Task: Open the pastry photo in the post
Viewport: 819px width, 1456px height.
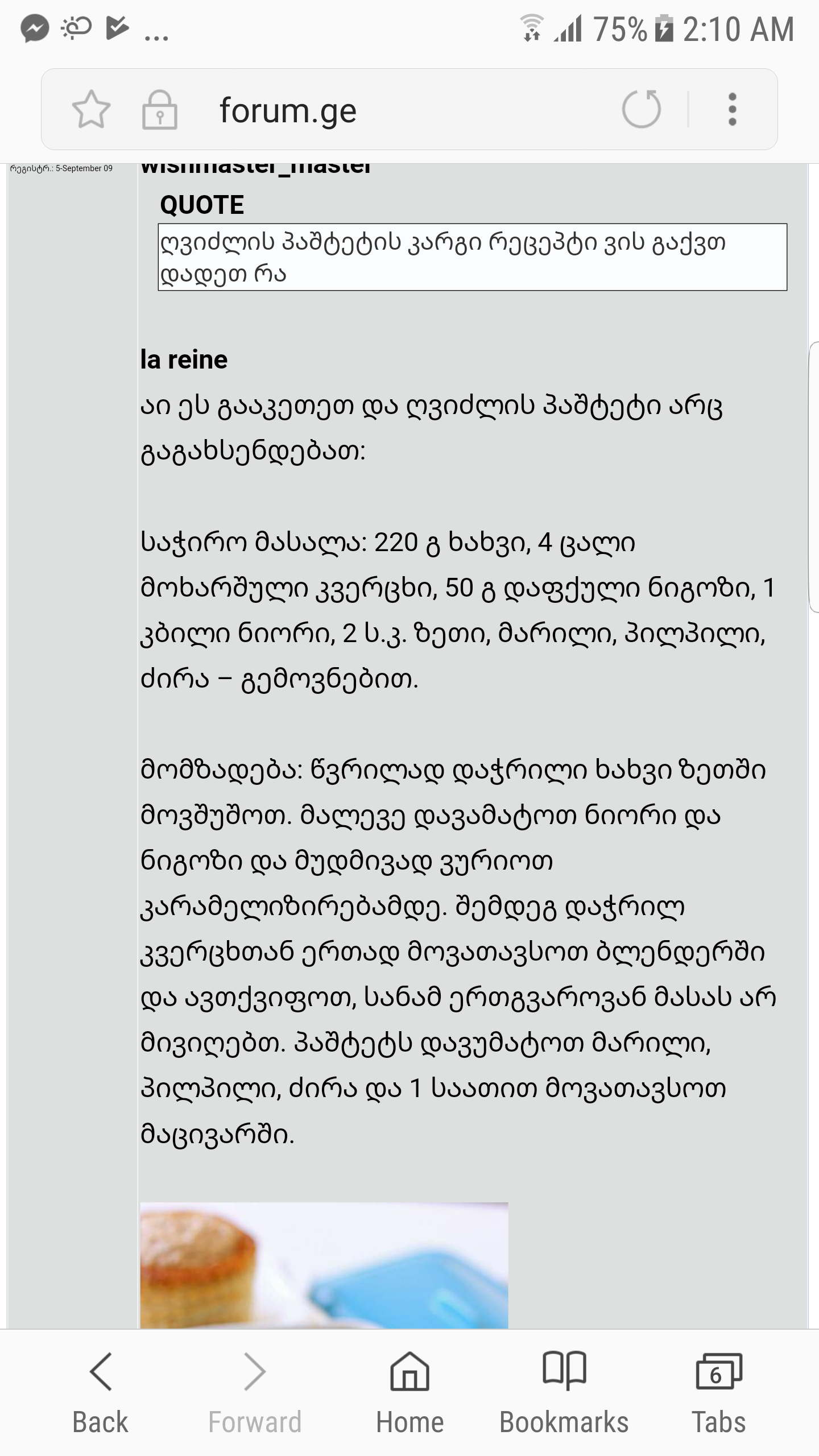Action: click(324, 1267)
